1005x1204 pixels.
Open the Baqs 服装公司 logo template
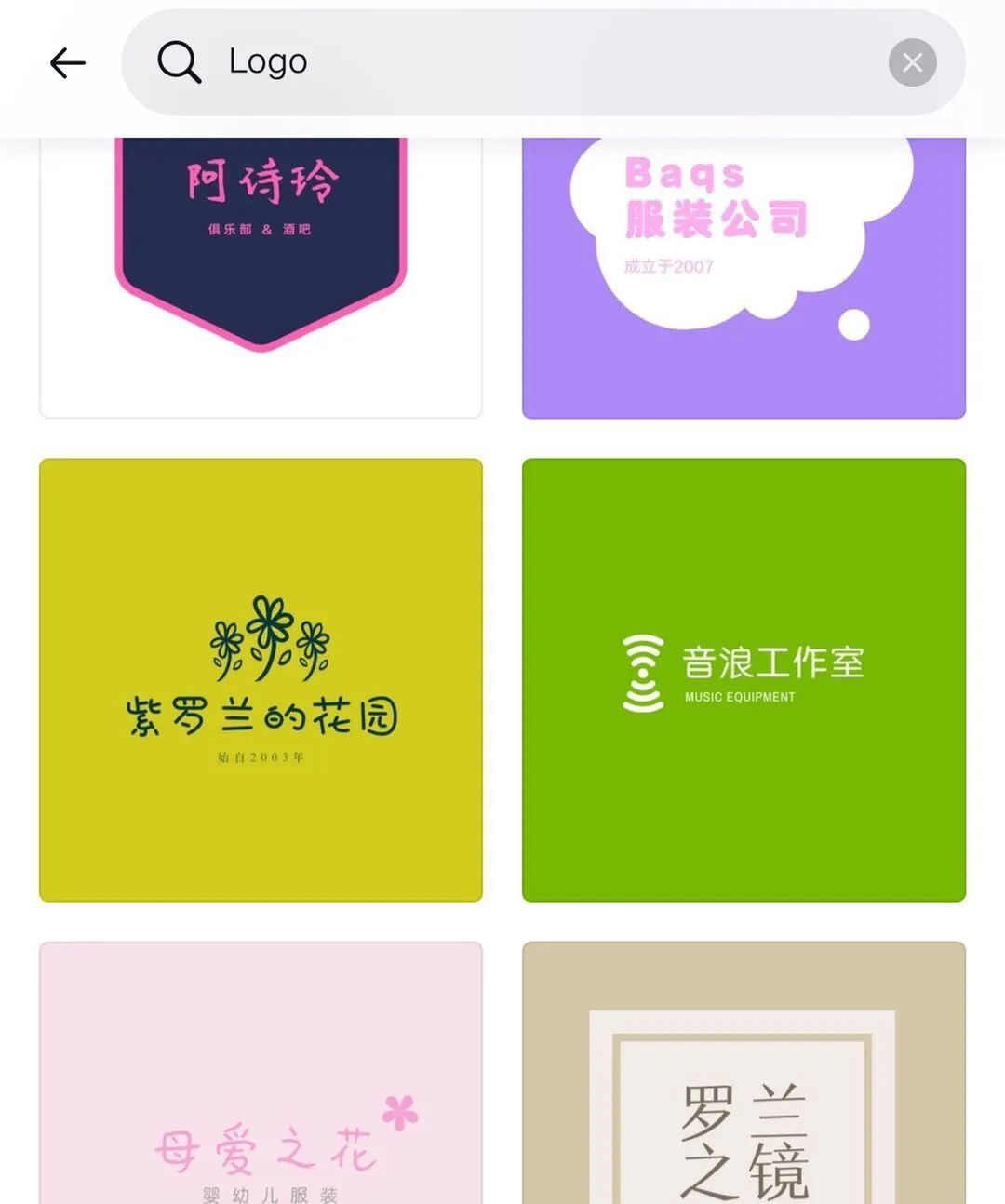pos(744,270)
